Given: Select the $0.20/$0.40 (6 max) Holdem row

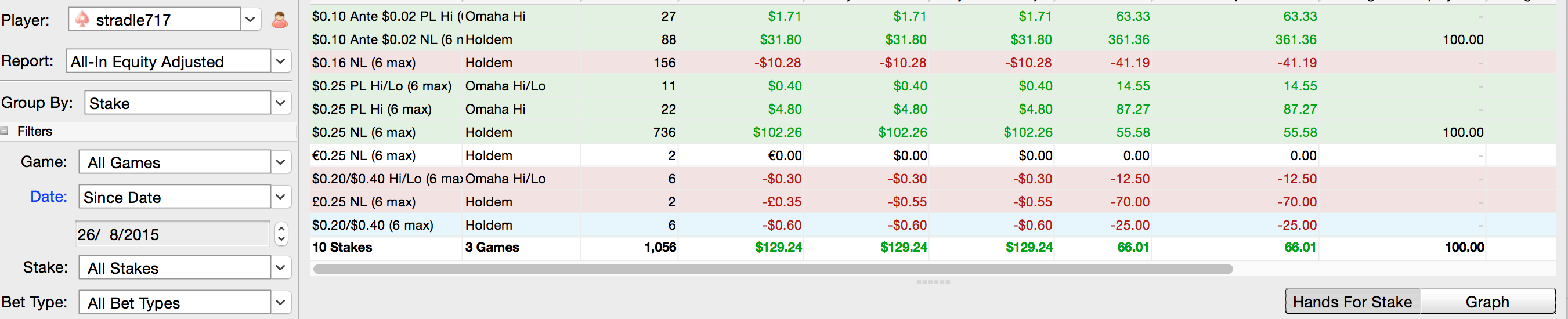Looking at the screenshot, I should pyautogui.click(x=933, y=225).
